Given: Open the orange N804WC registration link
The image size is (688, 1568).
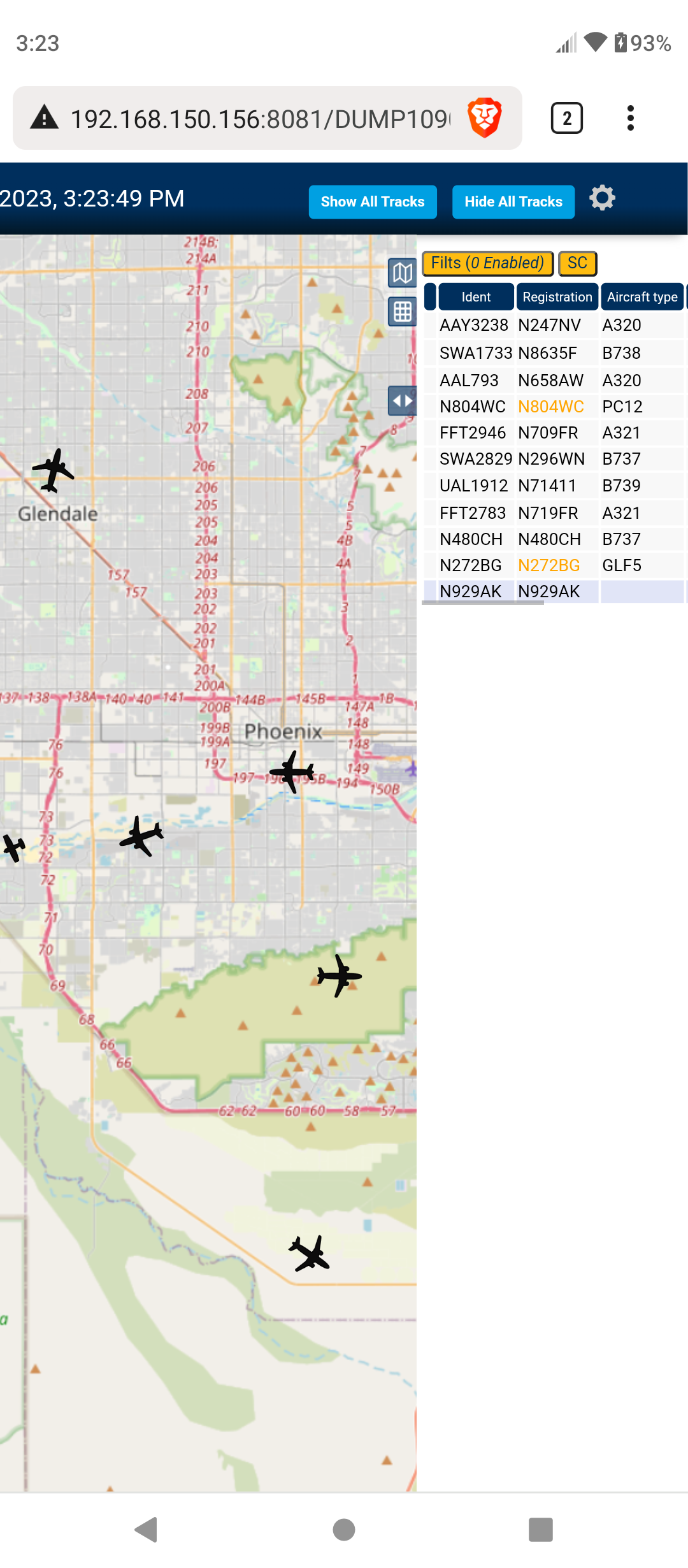Looking at the screenshot, I should (551, 407).
